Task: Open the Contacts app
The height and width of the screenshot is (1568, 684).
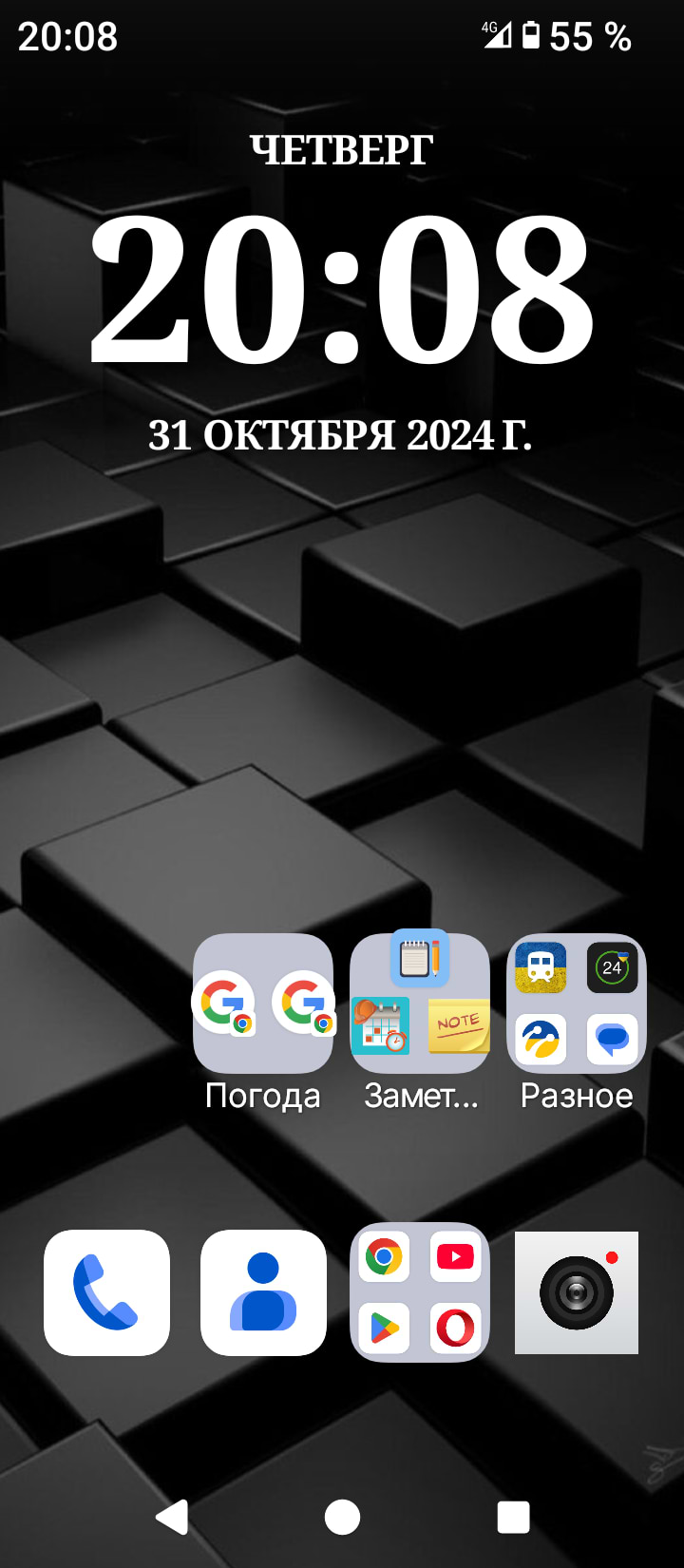Action: (x=263, y=1292)
